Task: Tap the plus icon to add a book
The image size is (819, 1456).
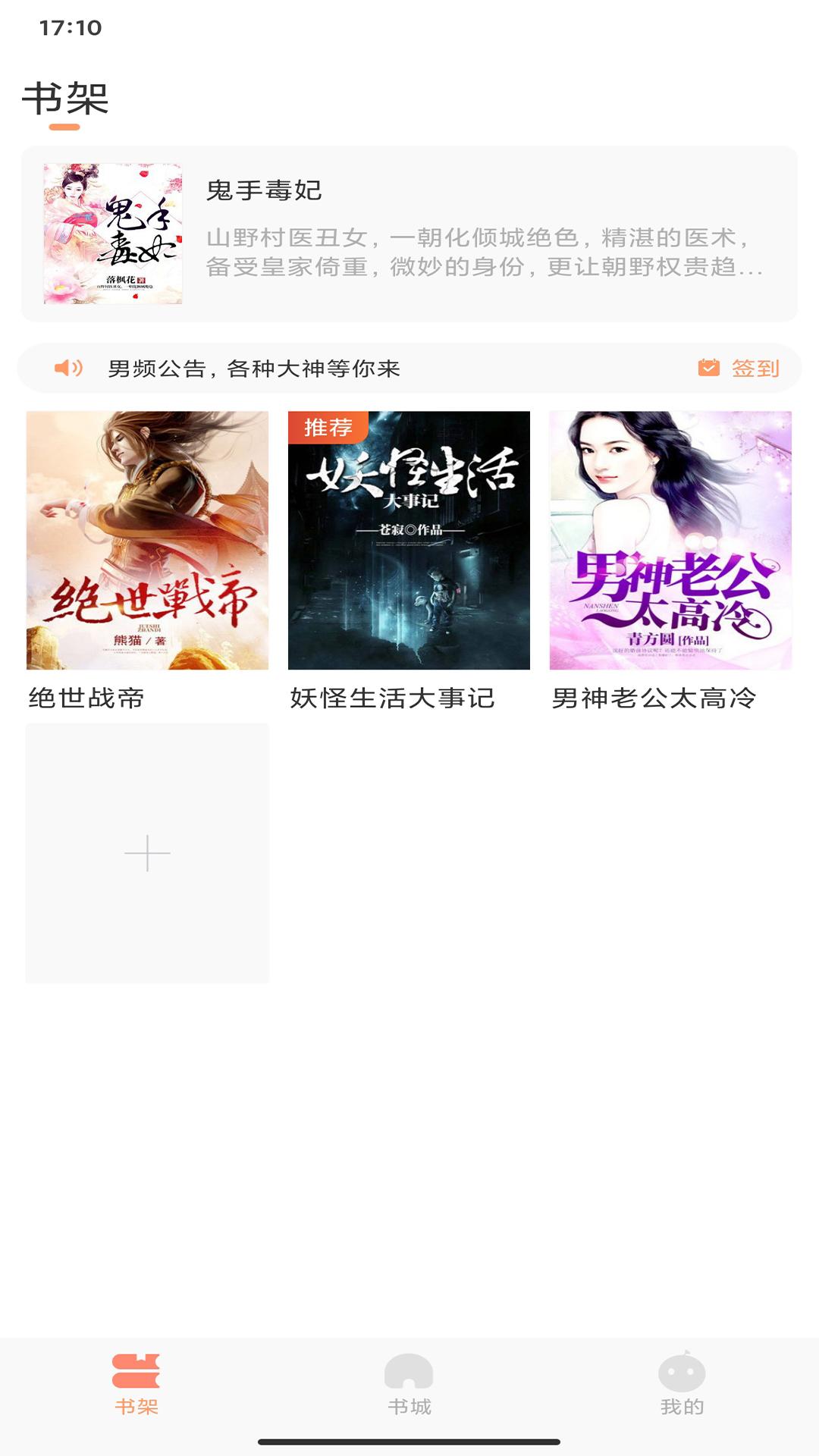Action: point(148,852)
